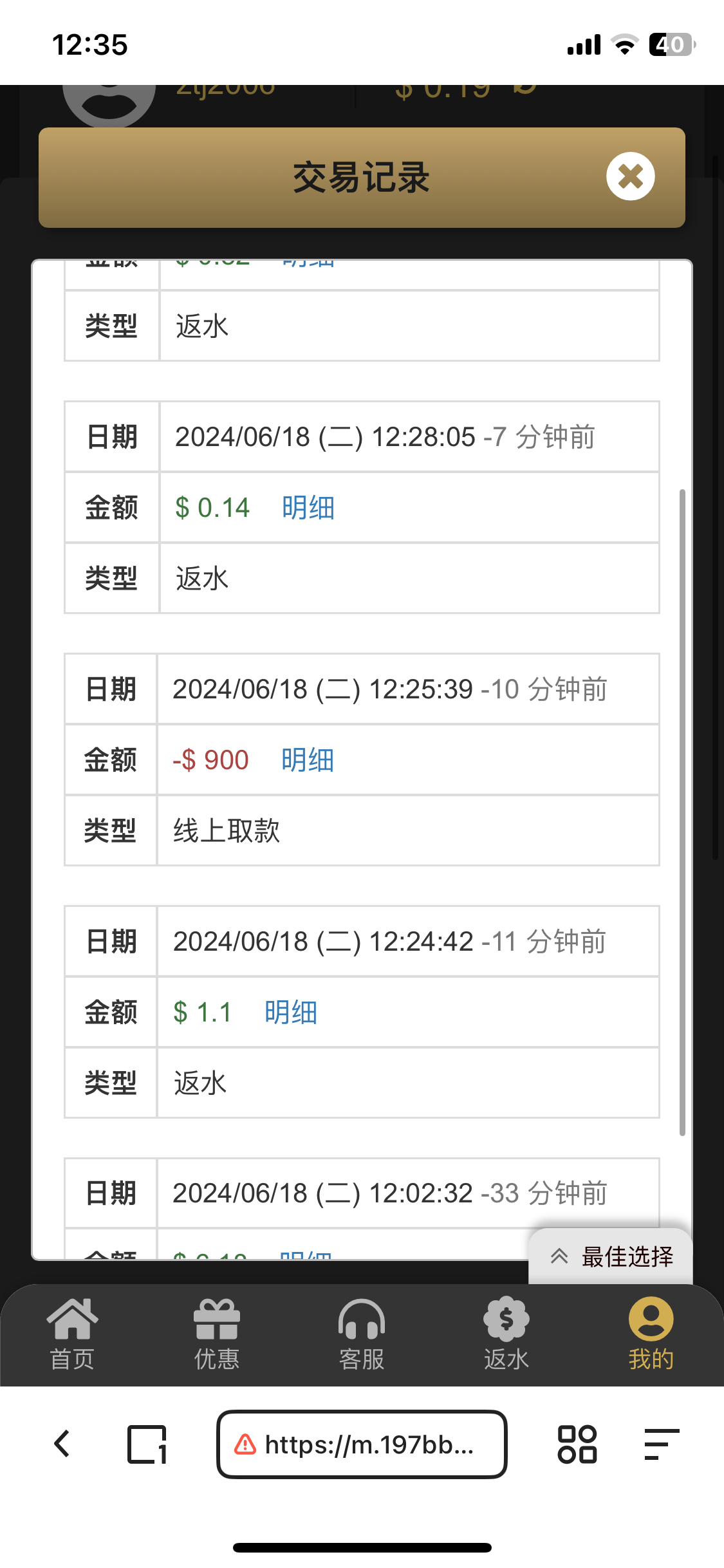Go back in the browser

(x=62, y=1444)
